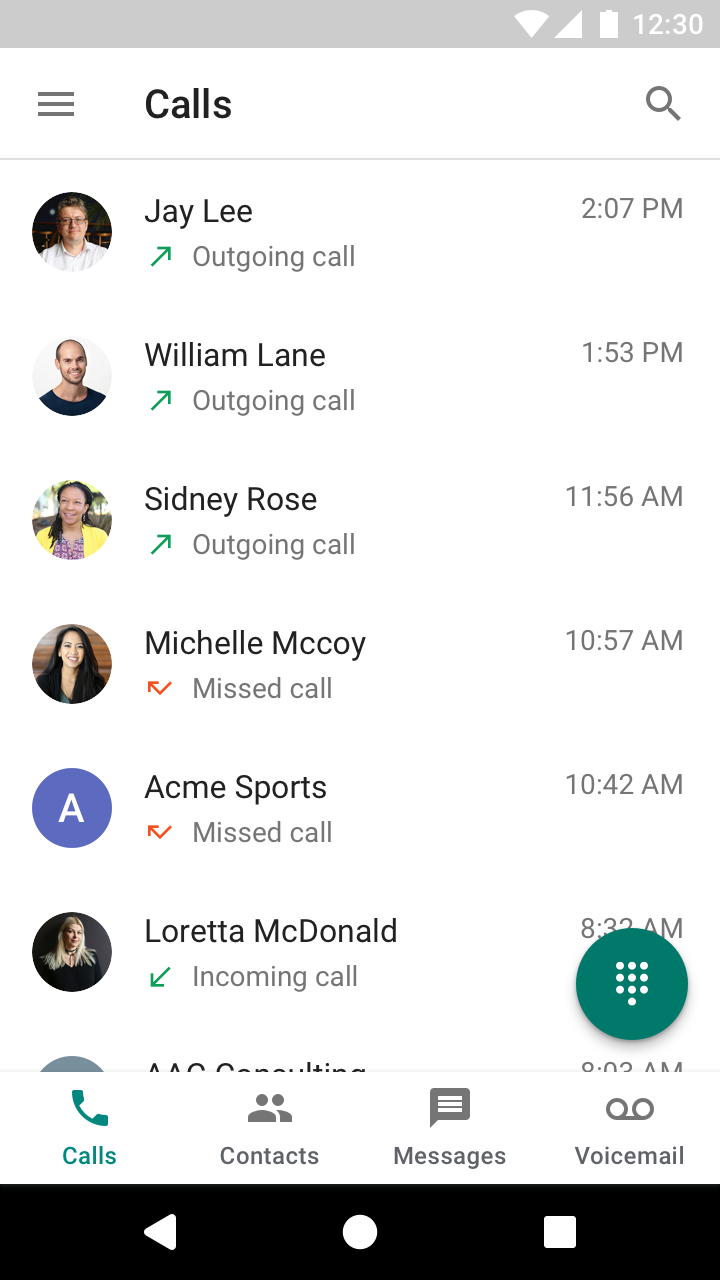Open the dial pad
Screen dimensions: 720x1280
(x=632, y=984)
